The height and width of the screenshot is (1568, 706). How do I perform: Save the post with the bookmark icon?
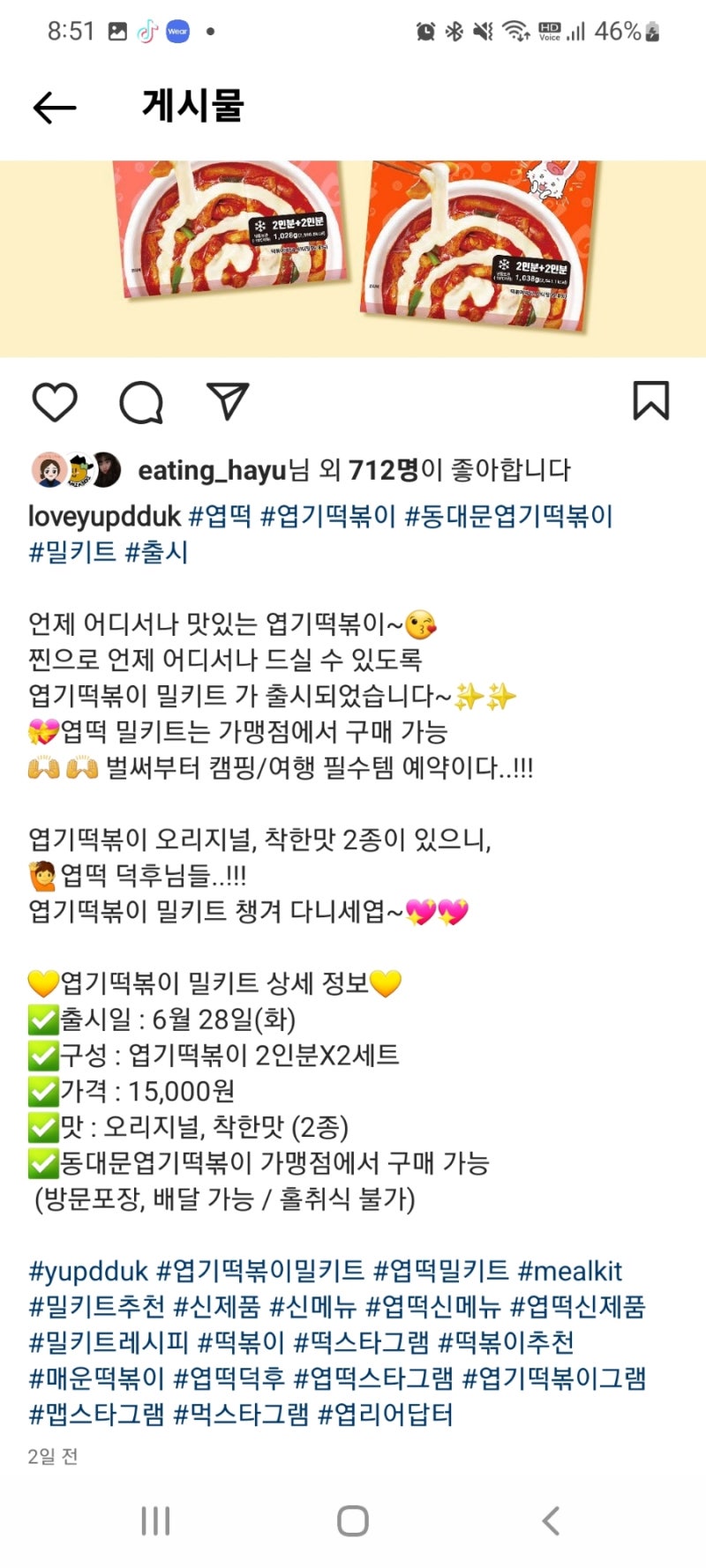pyautogui.click(x=651, y=403)
